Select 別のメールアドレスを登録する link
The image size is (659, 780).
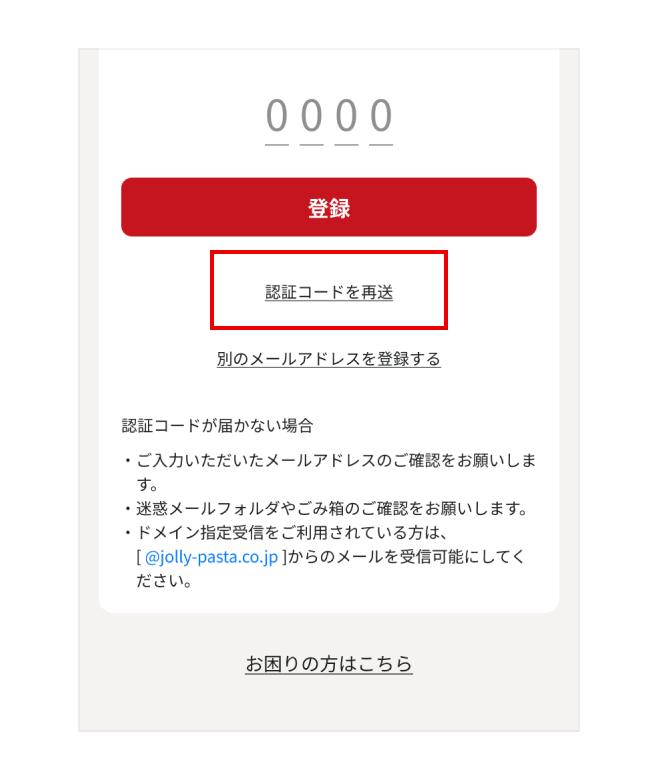coord(329,358)
